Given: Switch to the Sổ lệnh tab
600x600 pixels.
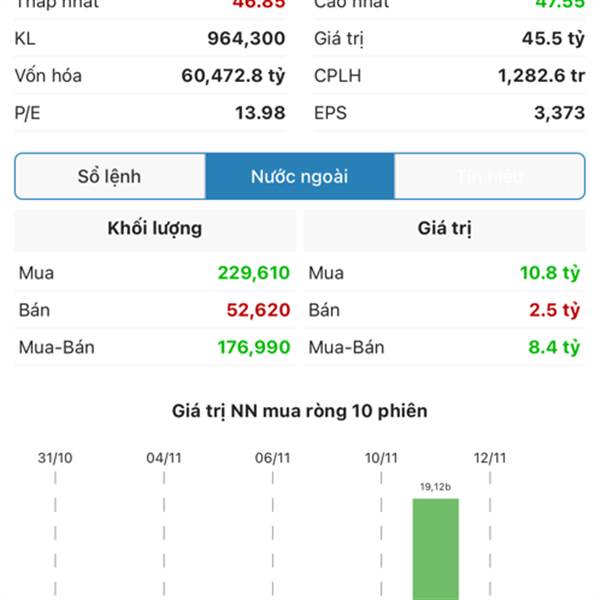Looking at the screenshot, I should tap(110, 177).
